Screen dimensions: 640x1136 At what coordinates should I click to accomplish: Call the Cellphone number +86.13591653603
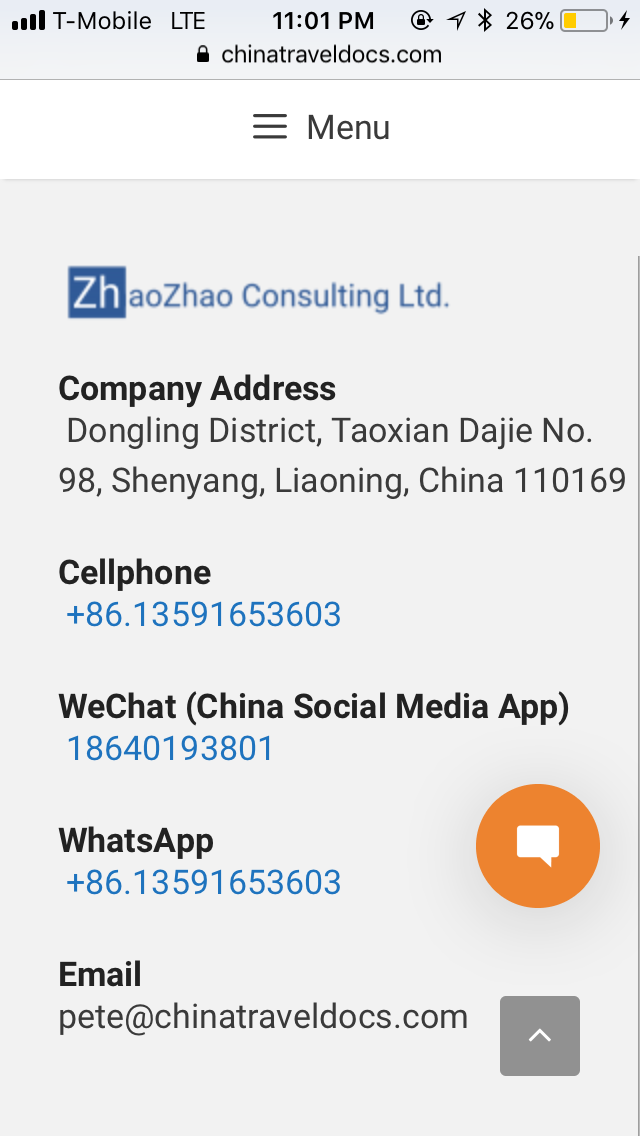(x=204, y=614)
